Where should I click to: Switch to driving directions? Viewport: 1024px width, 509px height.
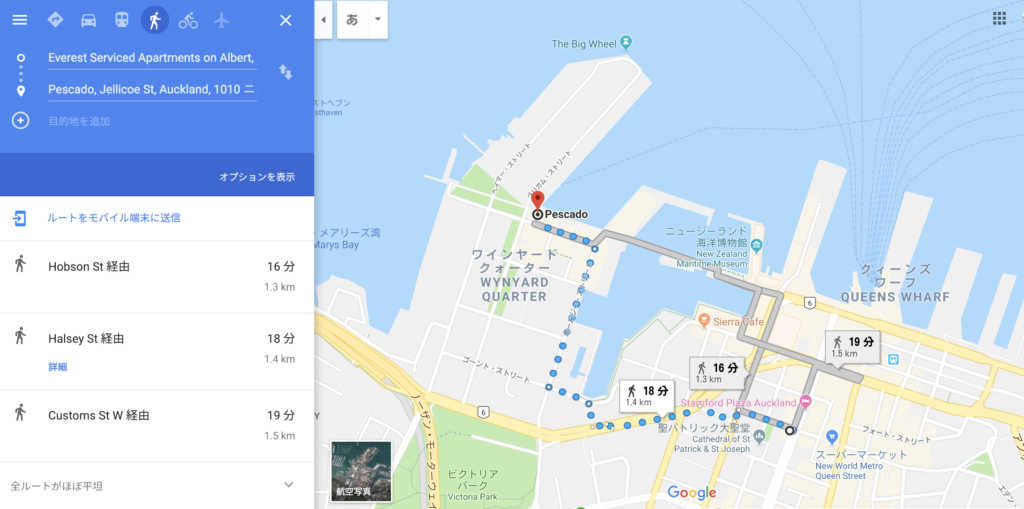pos(88,20)
